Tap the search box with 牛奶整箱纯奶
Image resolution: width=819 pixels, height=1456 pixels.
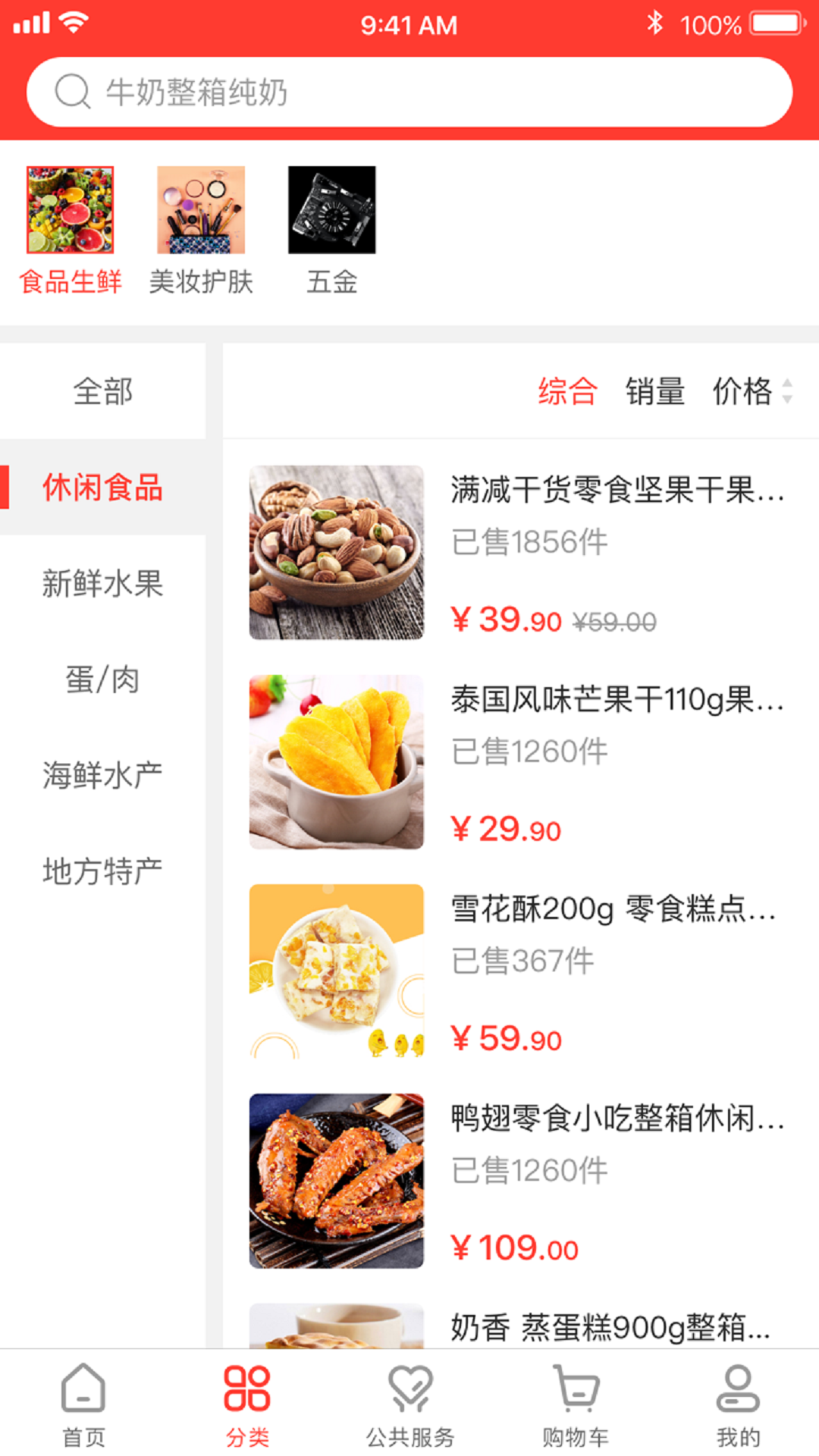(409, 93)
